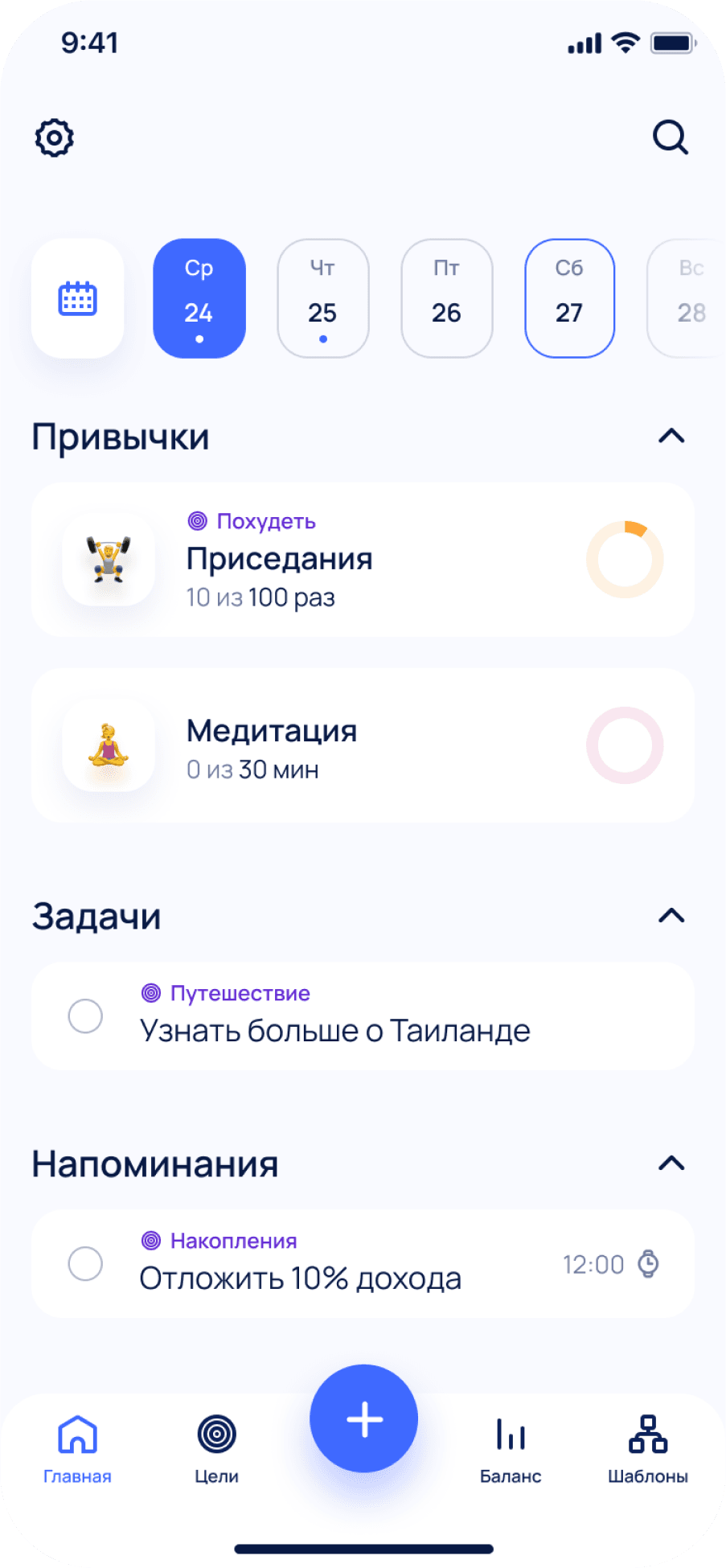Collapse the Напоминания section
This screenshot has height=1568, width=726.
(x=671, y=1164)
